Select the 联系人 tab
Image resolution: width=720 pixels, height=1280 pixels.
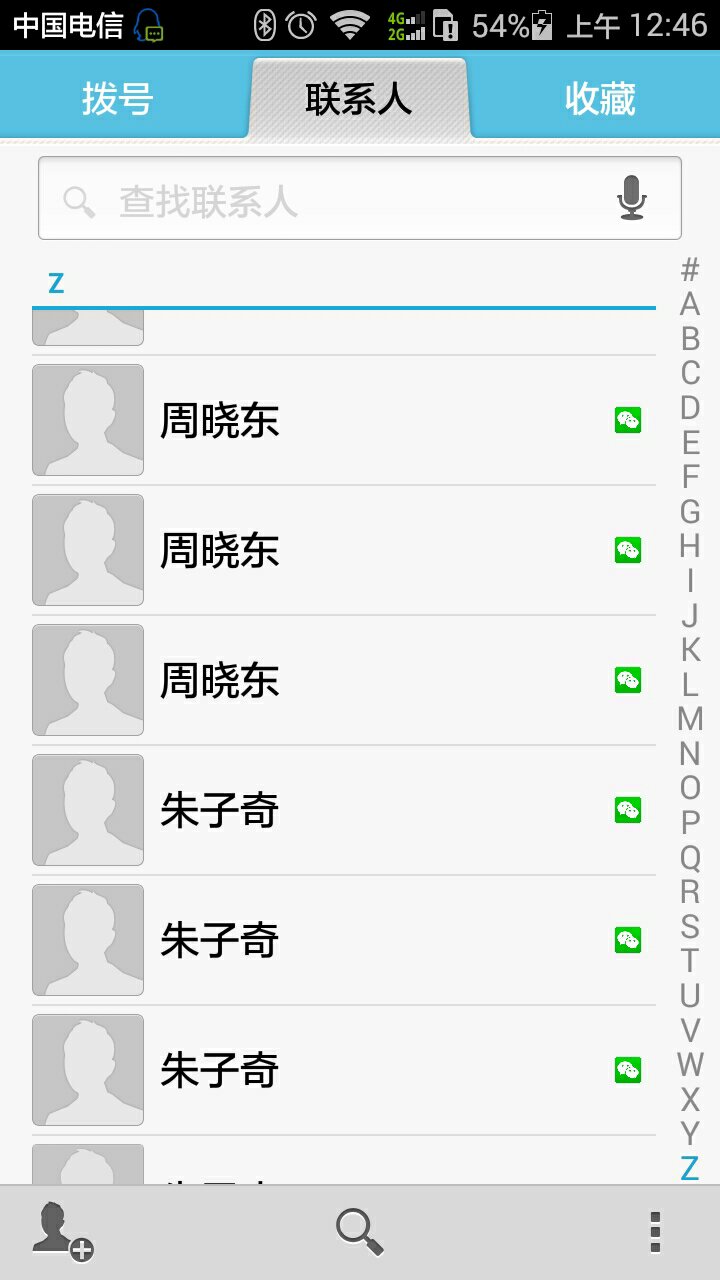(x=359, y=99)
